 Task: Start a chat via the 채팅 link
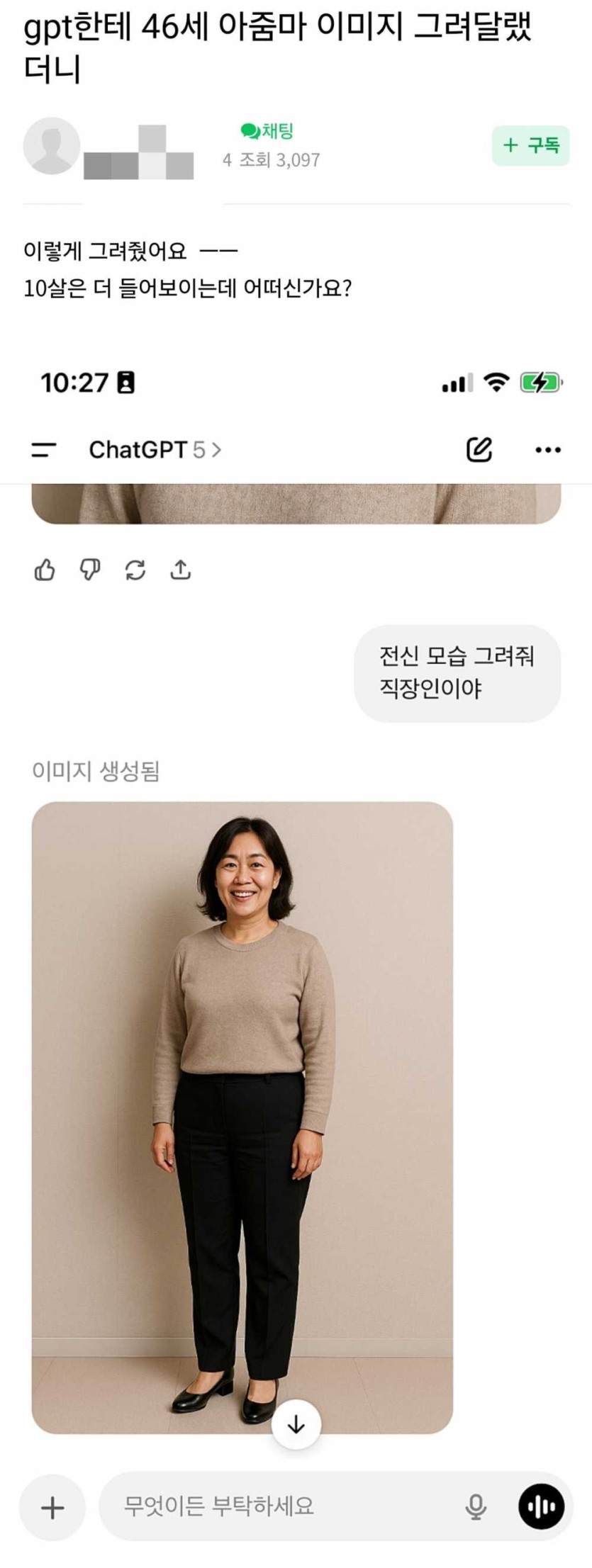267,131
